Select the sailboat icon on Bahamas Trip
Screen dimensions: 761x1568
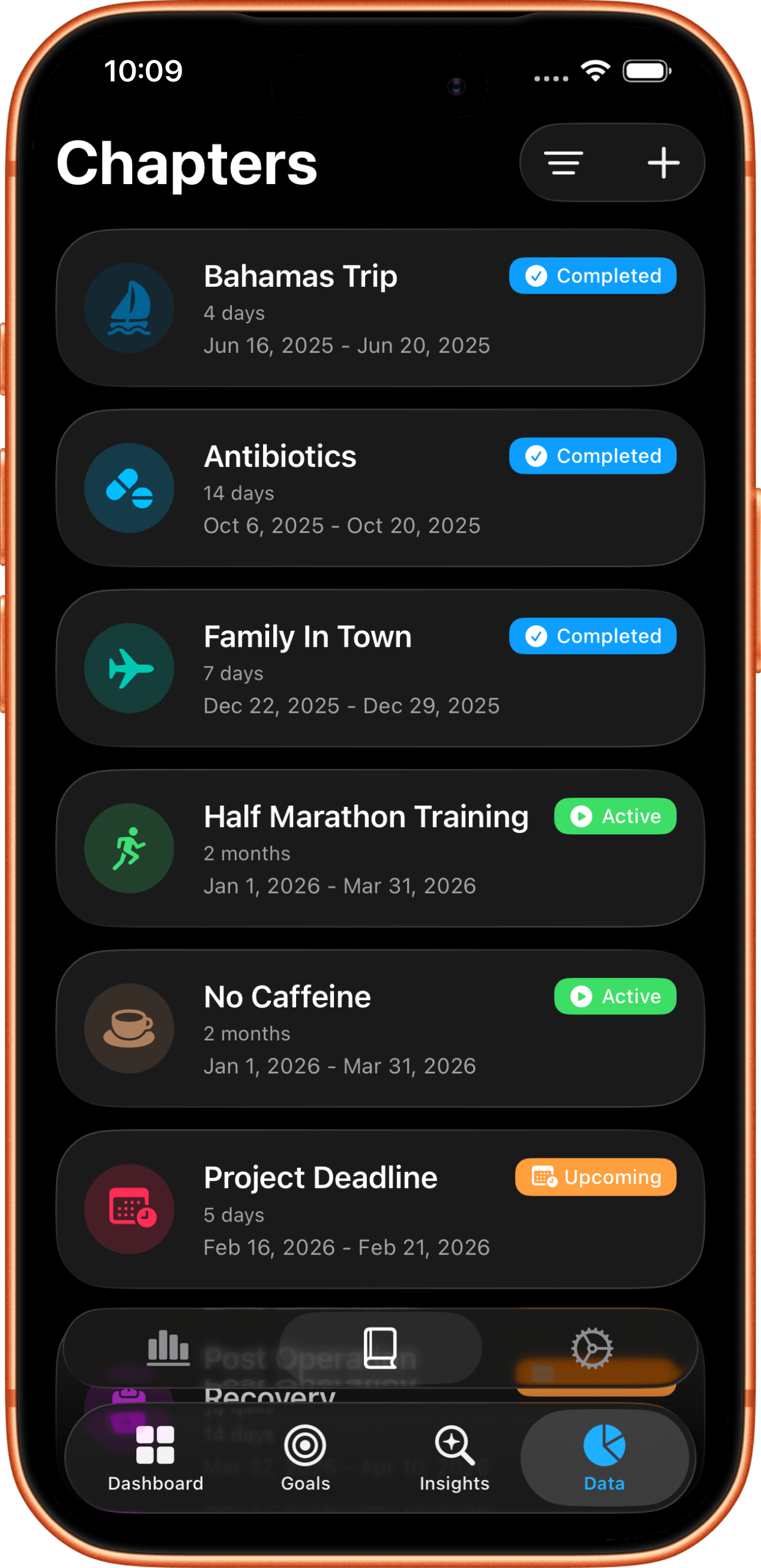pos(129,307)
